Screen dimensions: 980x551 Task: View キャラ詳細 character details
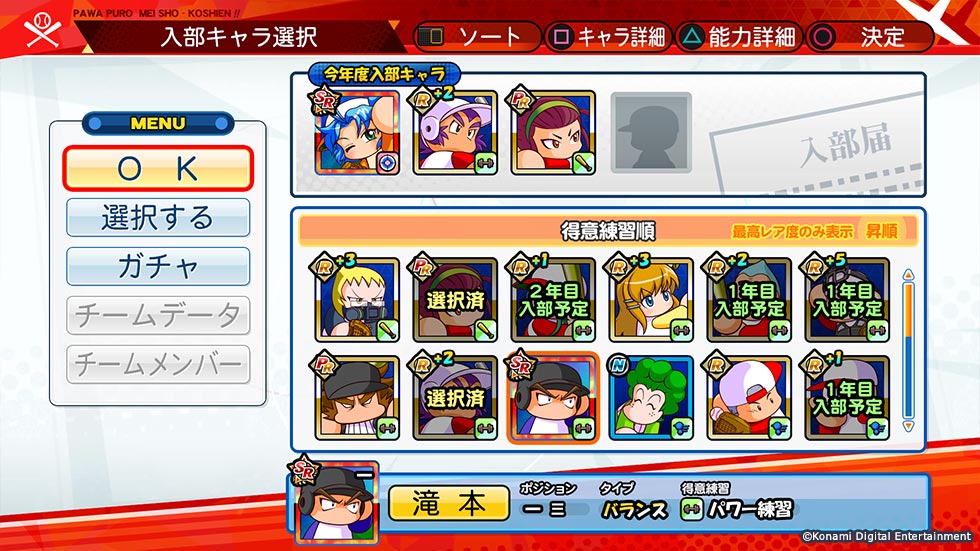pos(607,38)
